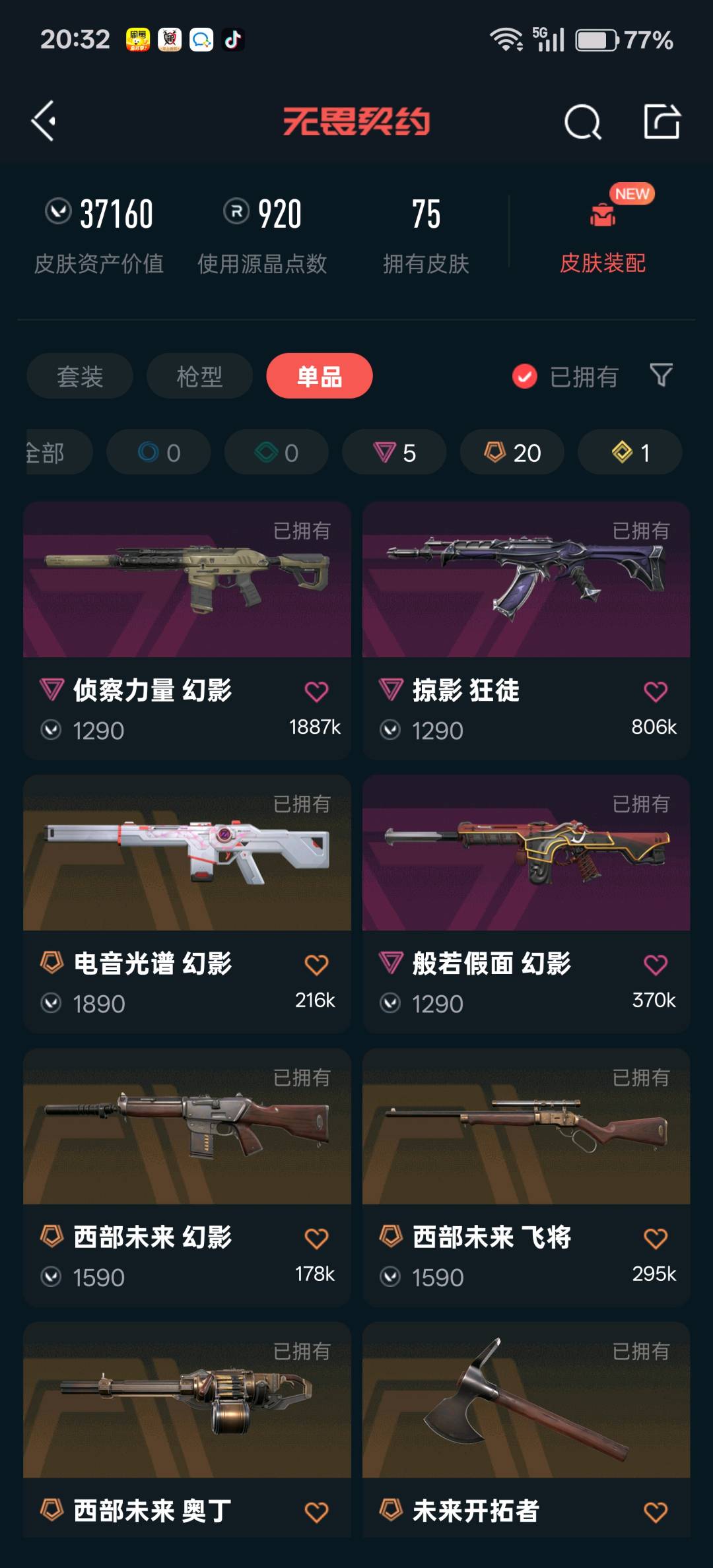Select the 单品 tab
The height and width of the screenshot is (1568, 713).
click(x=320, y=376)
